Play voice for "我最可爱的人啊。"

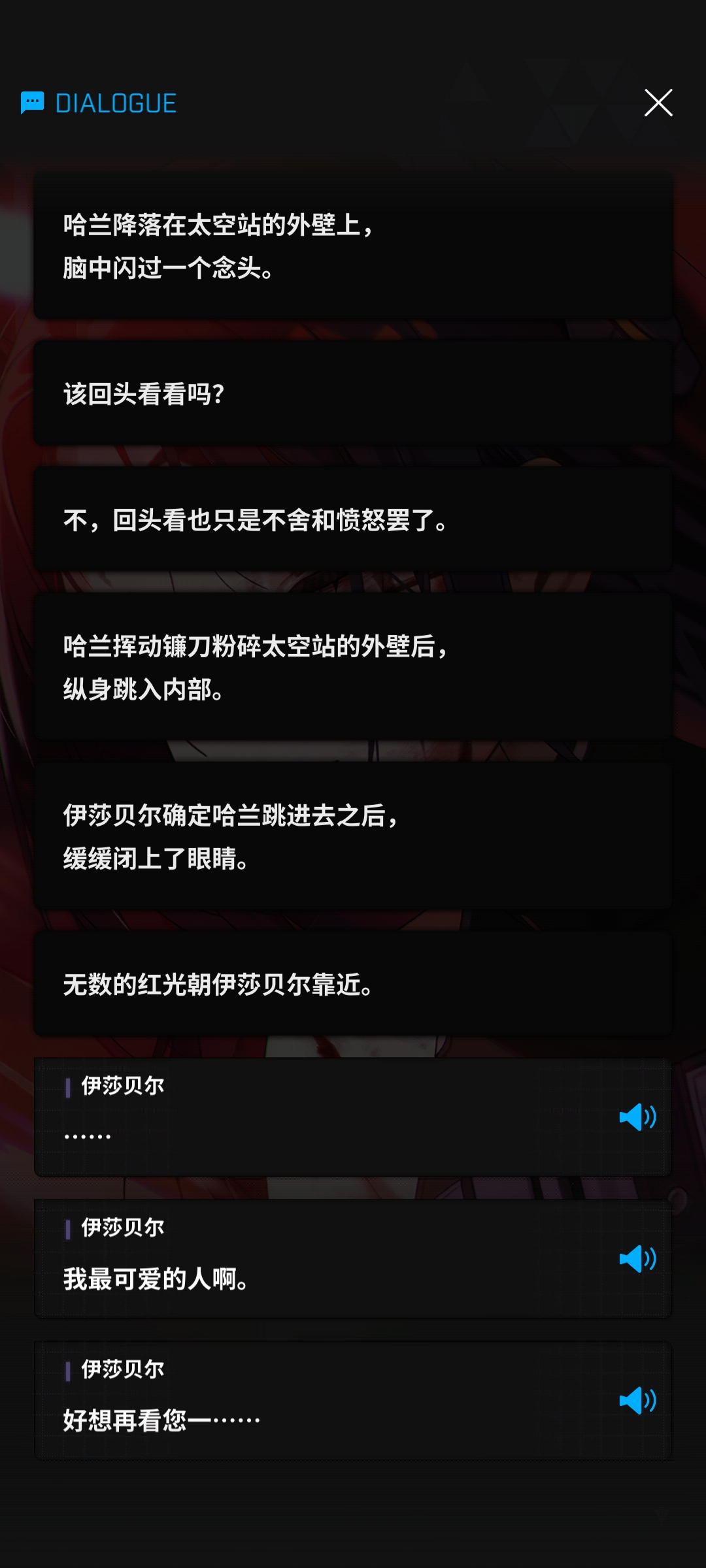click(637, 1259)
